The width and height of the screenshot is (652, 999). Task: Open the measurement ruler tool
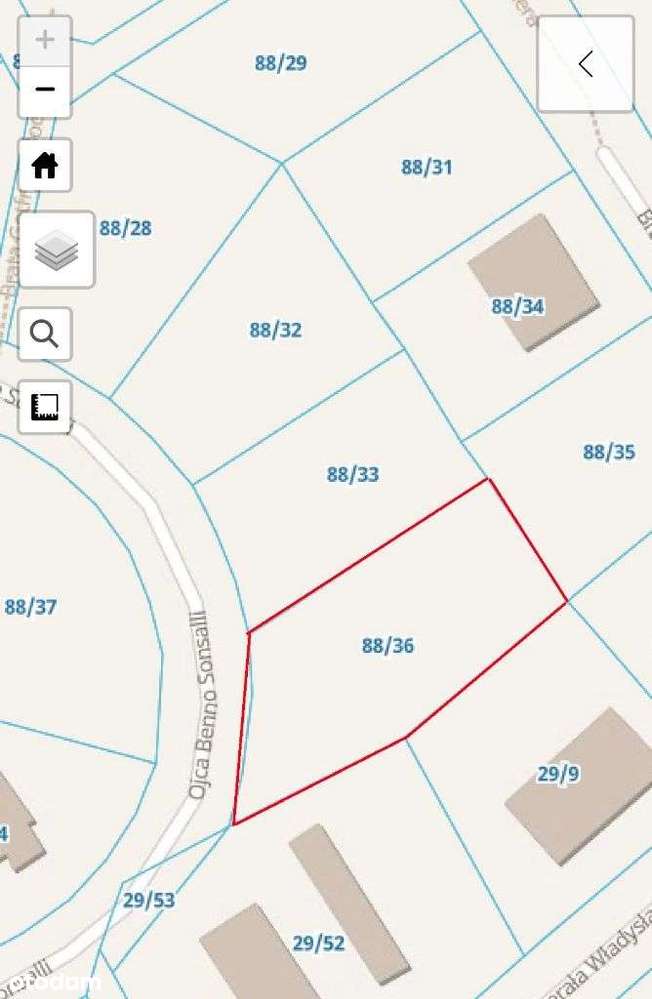[45, 407]
